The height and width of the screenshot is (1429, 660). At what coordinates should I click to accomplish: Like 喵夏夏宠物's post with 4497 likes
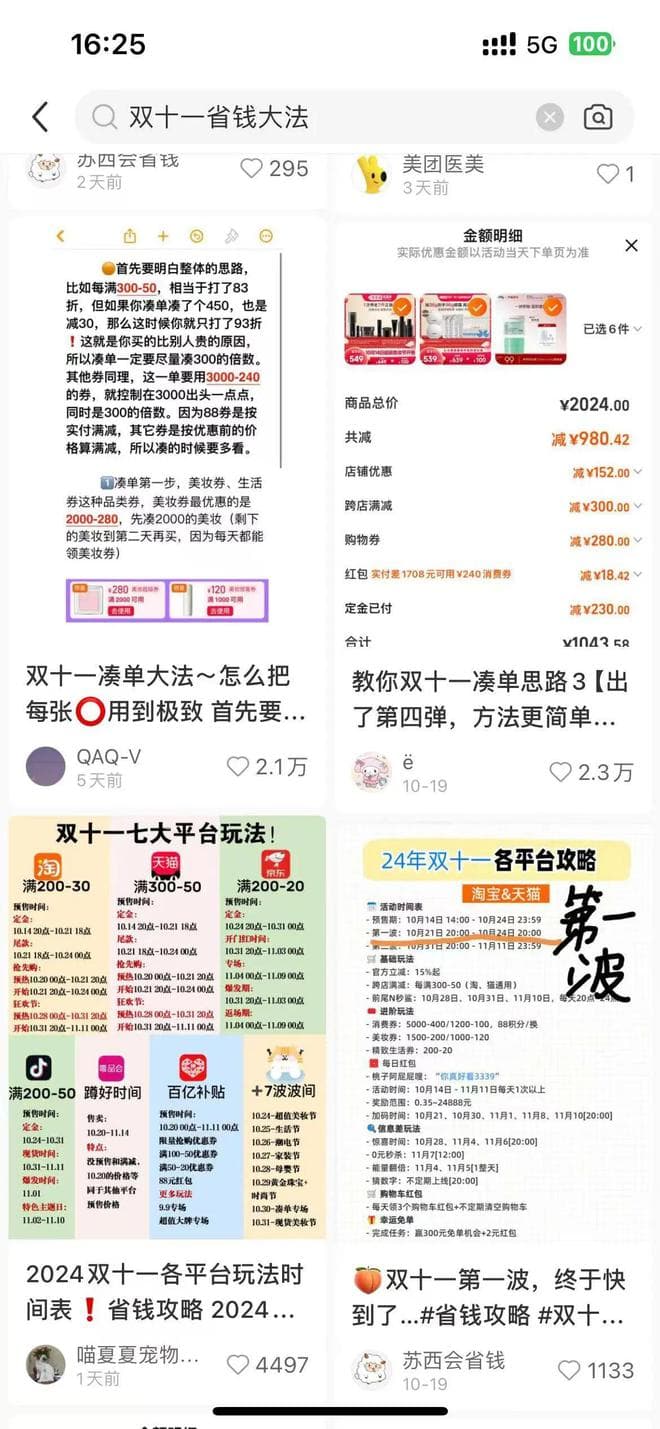pyautogui.click(x=238, y=1364)
